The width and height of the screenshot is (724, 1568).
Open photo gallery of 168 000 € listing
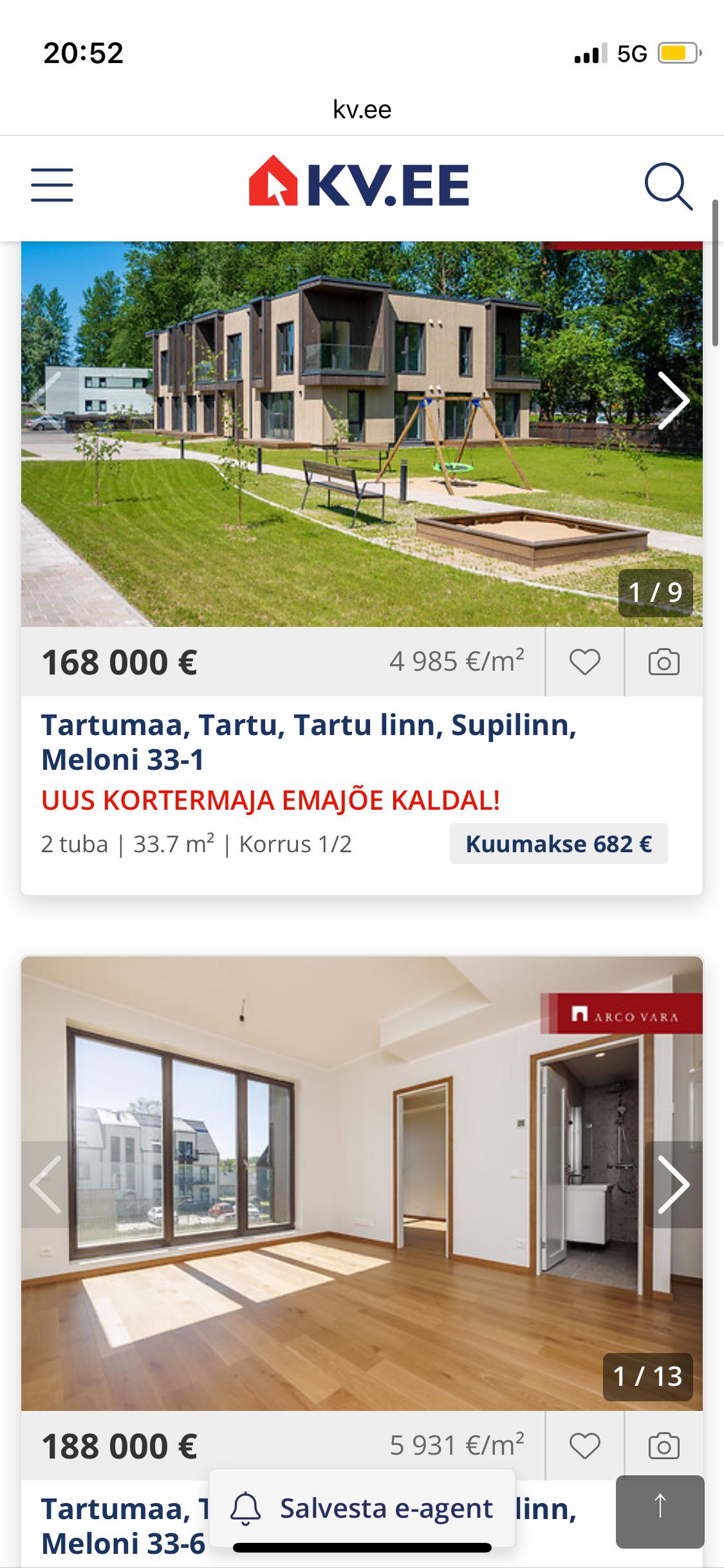click(664, 662)
